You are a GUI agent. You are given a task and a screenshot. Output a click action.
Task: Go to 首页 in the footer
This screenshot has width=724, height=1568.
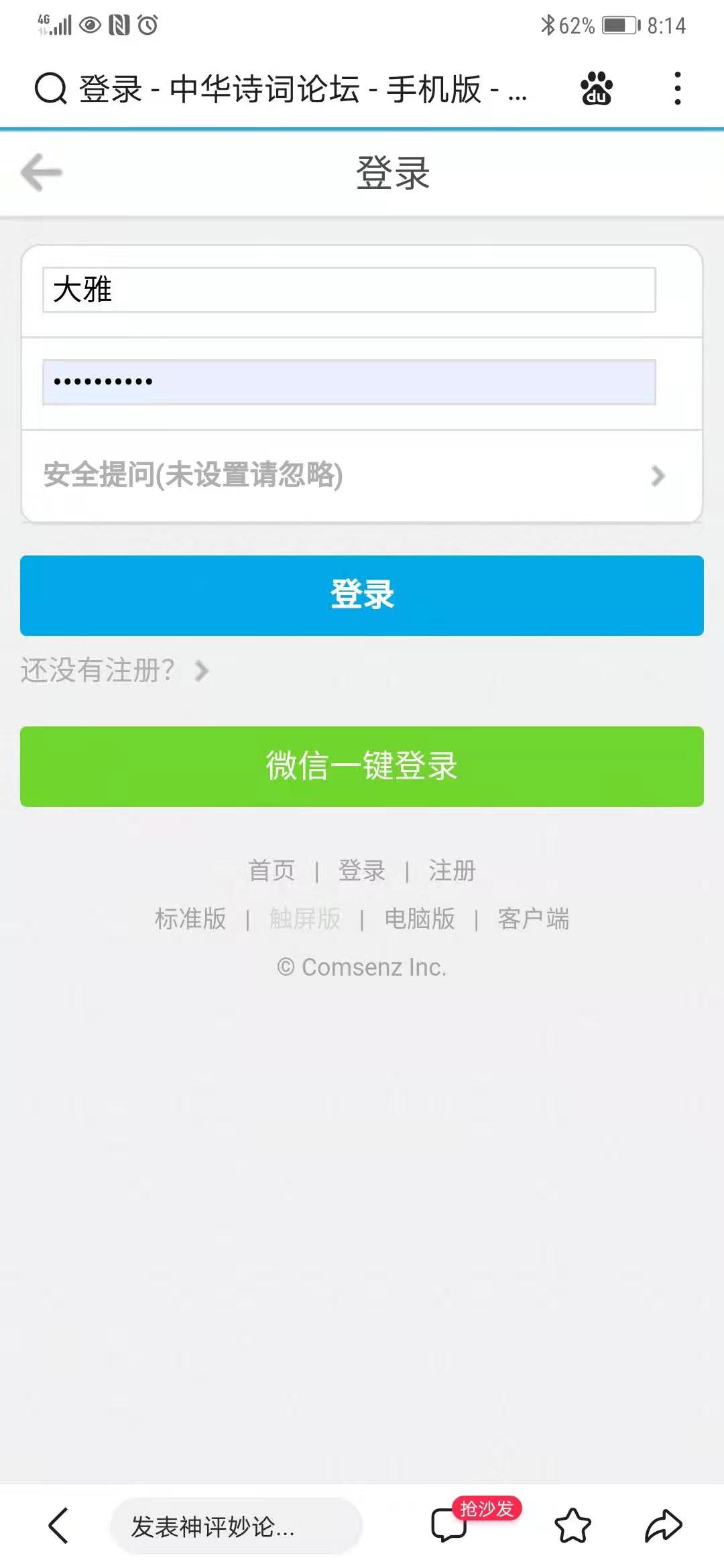pos(271,870)
